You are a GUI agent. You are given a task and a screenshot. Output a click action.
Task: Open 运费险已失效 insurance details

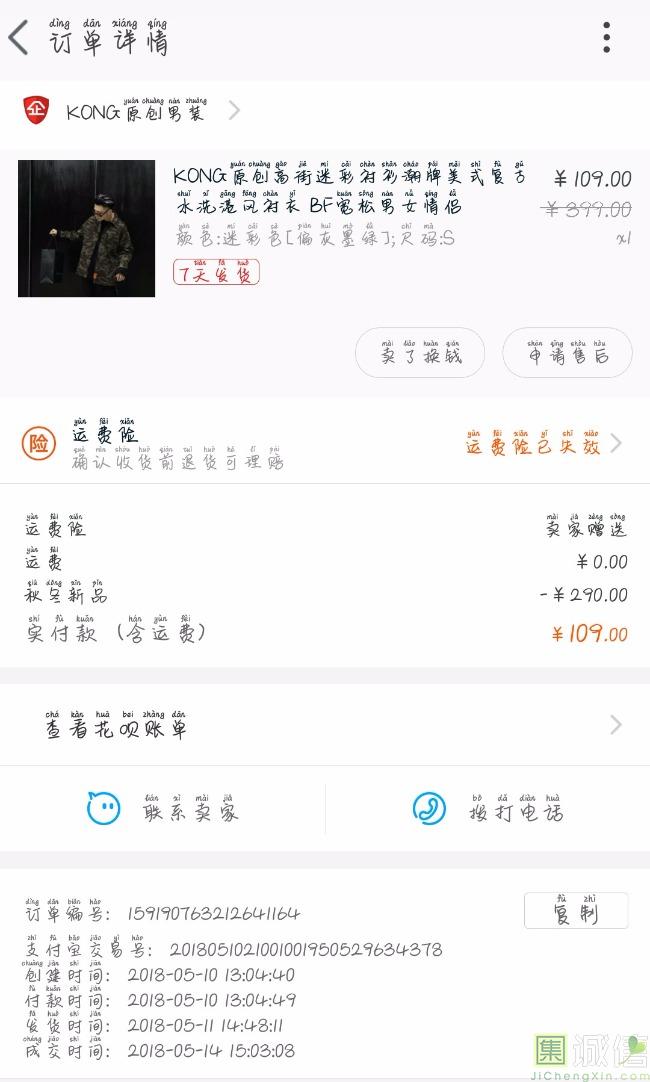[x=543, y=444]
